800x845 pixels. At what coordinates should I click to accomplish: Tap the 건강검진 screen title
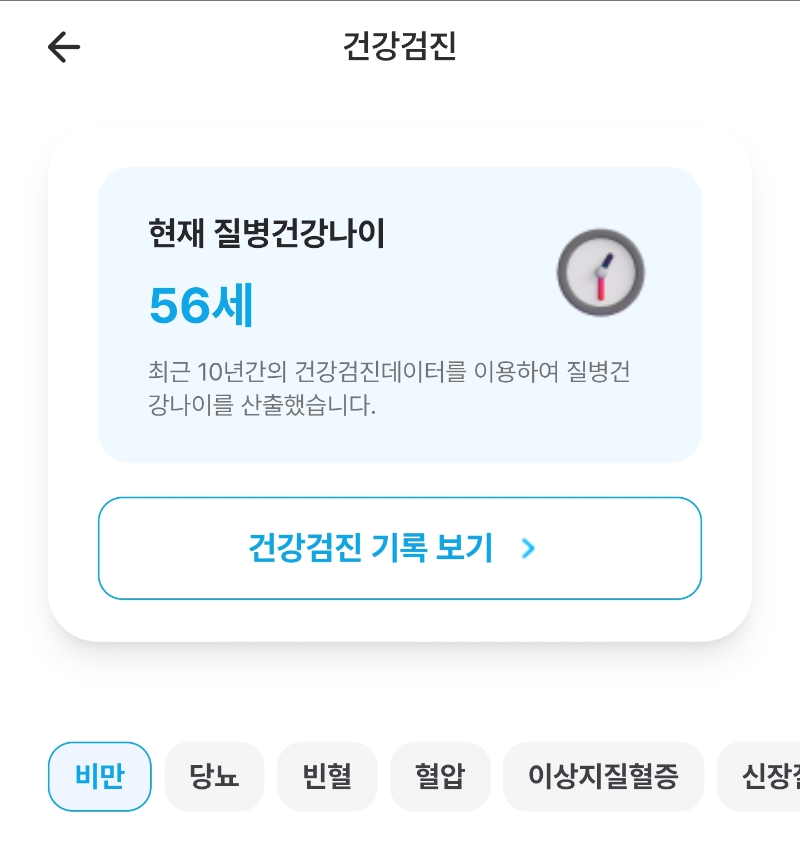click(399, 46)
